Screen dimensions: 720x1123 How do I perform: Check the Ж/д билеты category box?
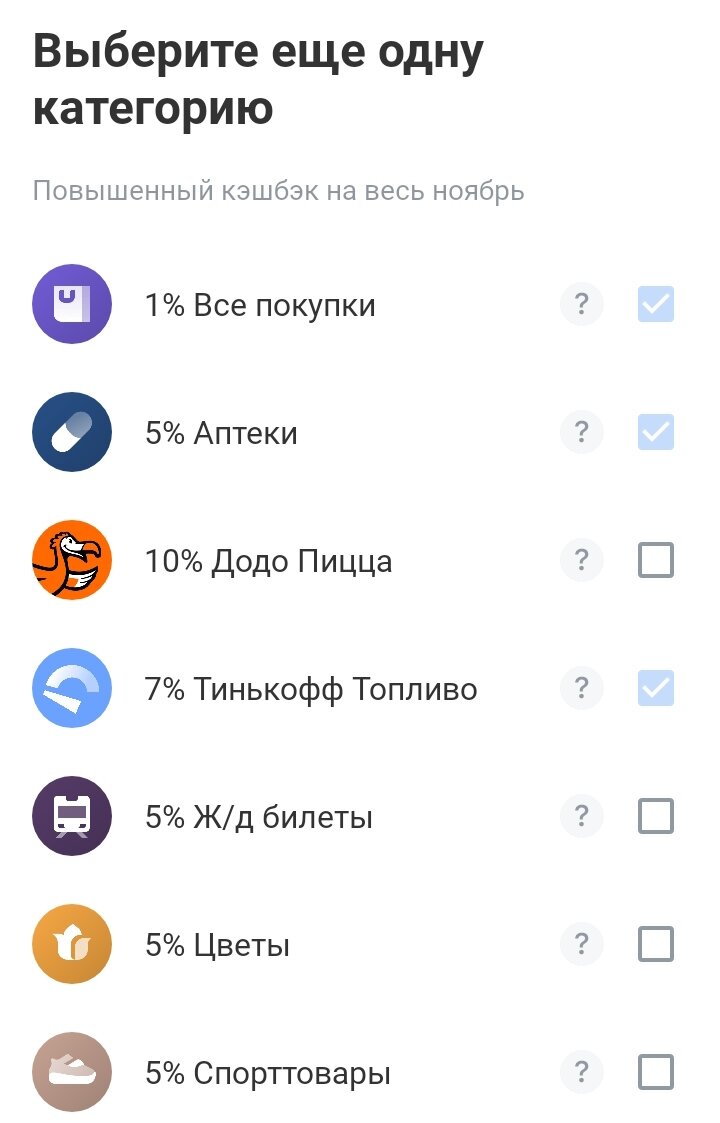tap(655, 816)
